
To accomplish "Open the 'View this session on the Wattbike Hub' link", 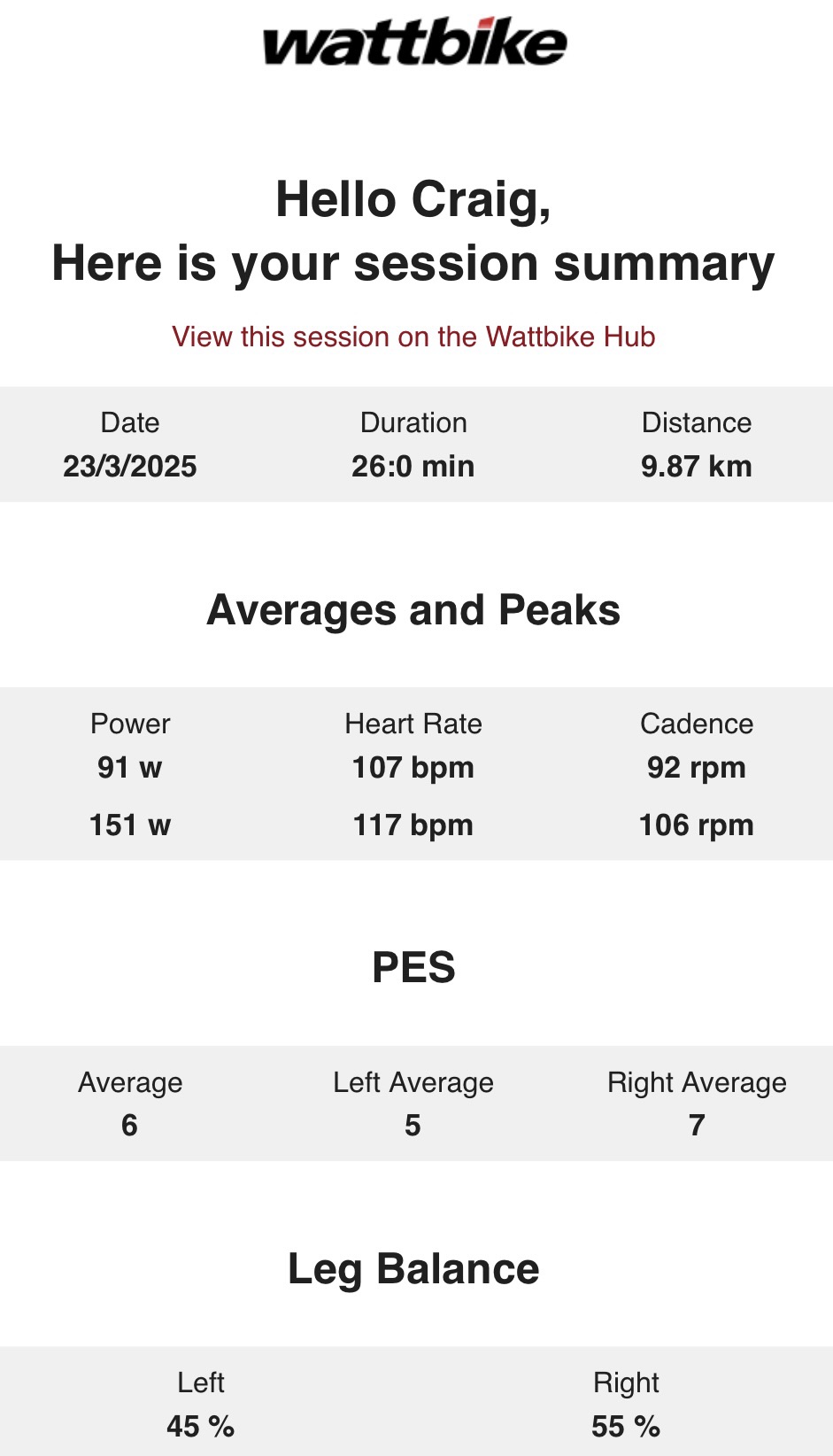I will coord(413,337).
